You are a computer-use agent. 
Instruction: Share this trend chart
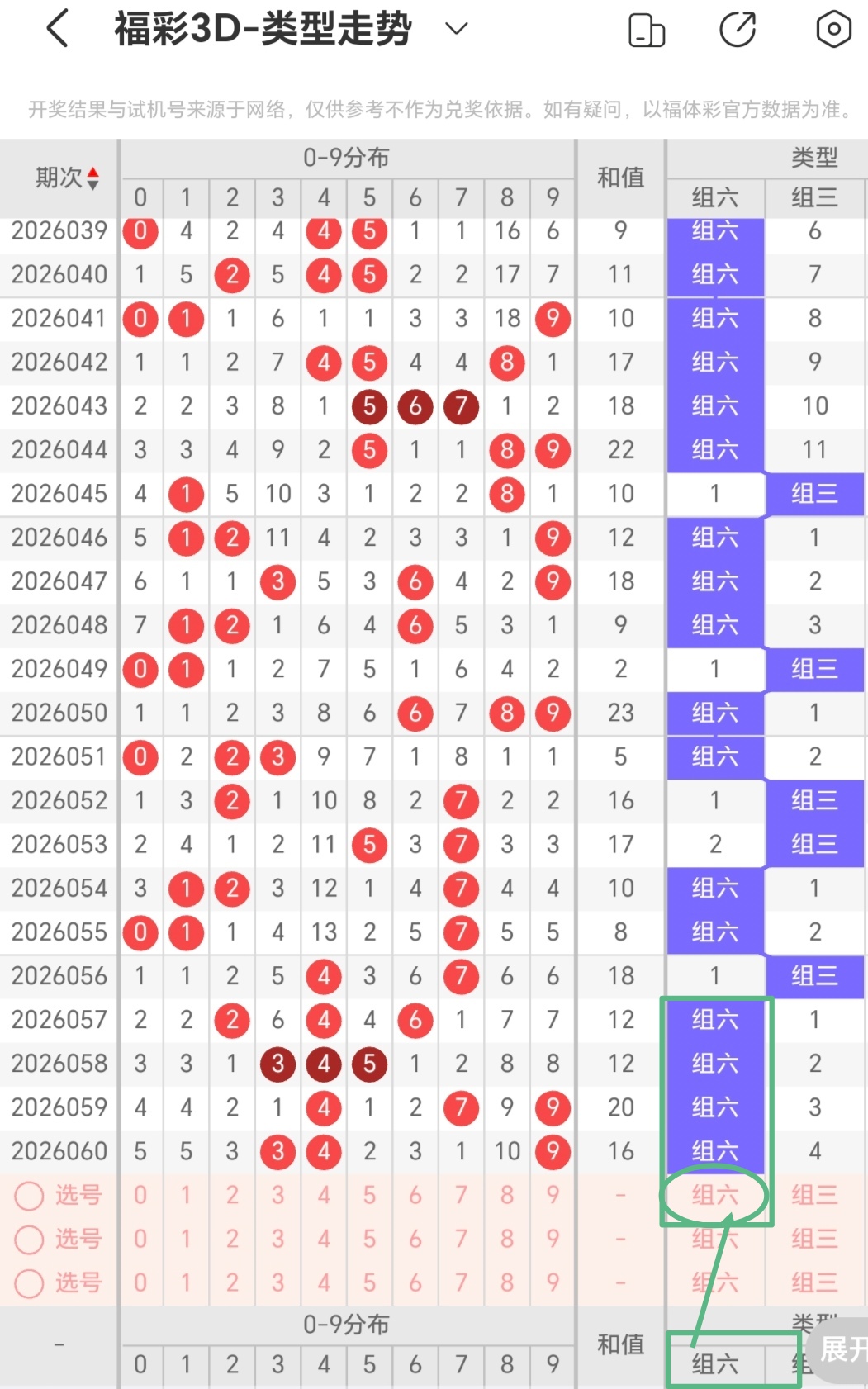(738, 30)
